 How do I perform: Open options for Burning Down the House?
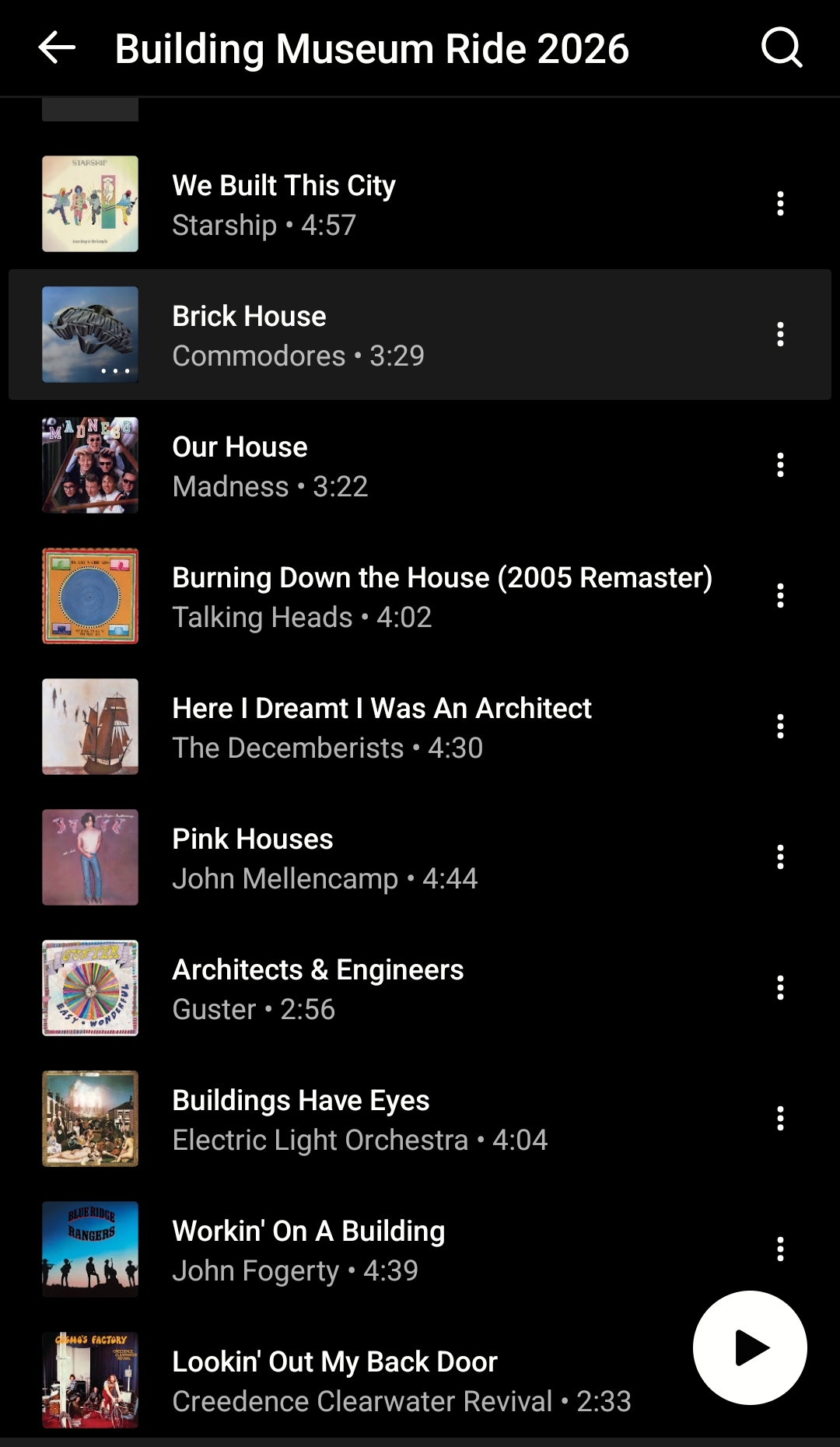[780, 596]
